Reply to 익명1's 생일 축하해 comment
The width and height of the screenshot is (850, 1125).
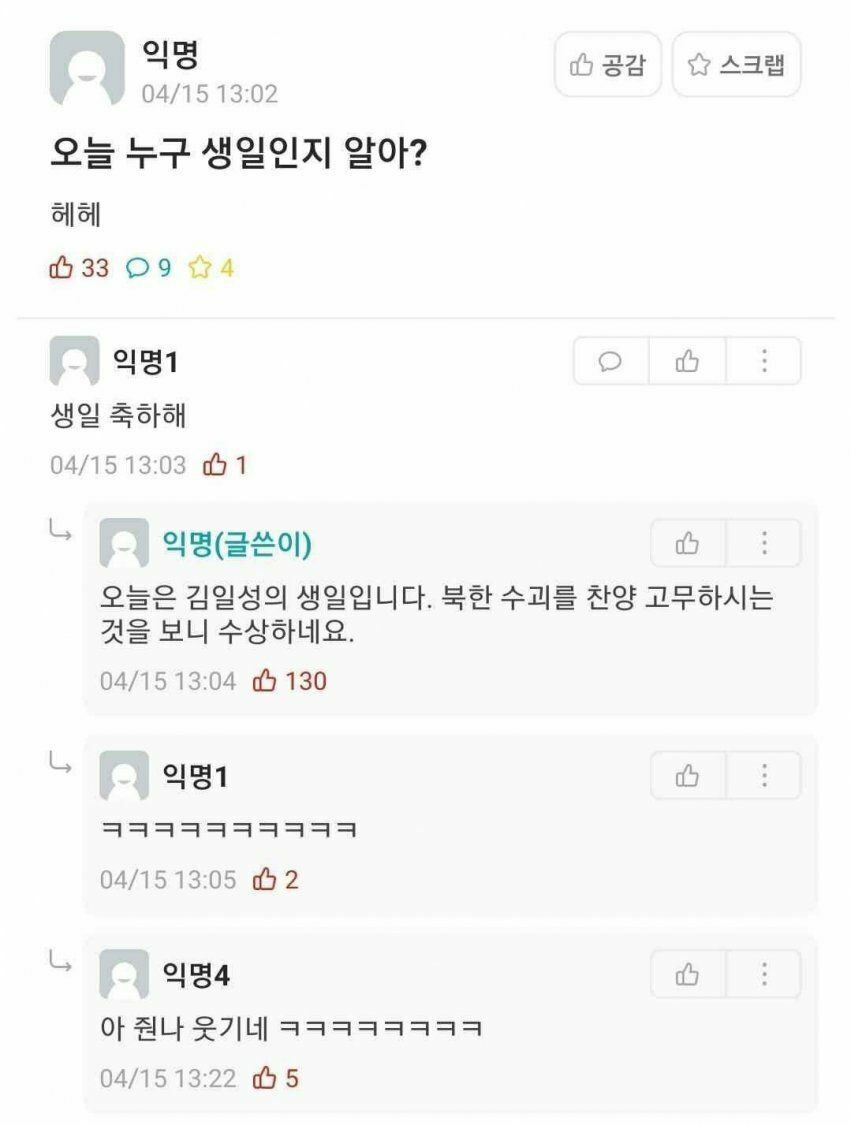(x=611, y=361)
